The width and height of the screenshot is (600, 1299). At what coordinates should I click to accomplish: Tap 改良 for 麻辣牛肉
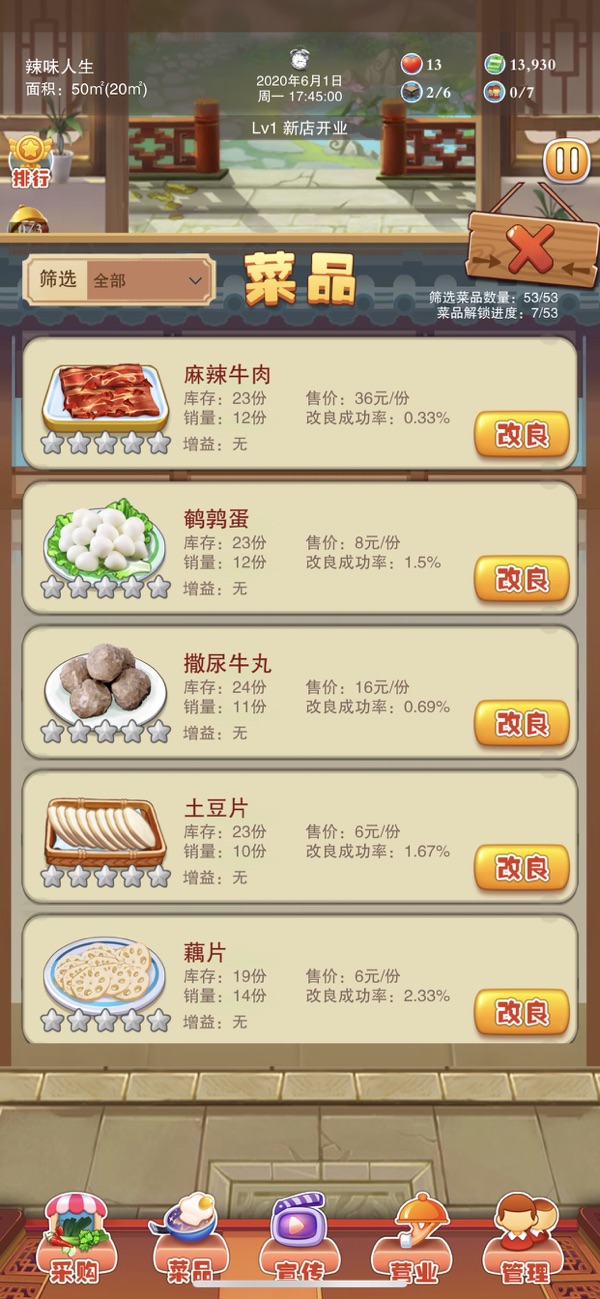521,434
